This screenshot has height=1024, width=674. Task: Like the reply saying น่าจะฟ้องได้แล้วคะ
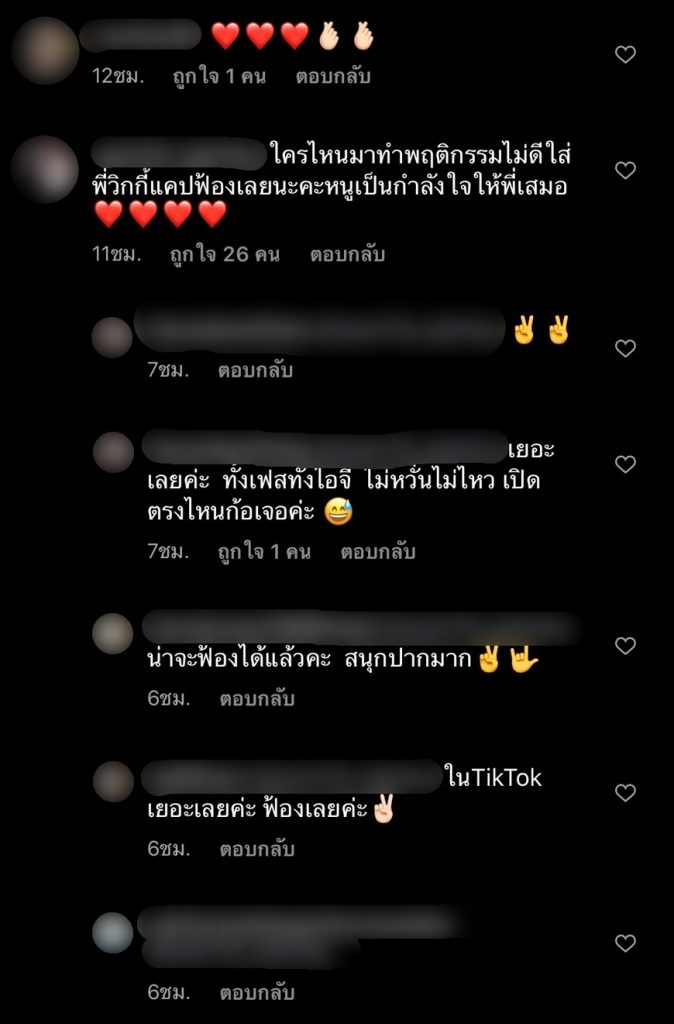click(625, 646)
